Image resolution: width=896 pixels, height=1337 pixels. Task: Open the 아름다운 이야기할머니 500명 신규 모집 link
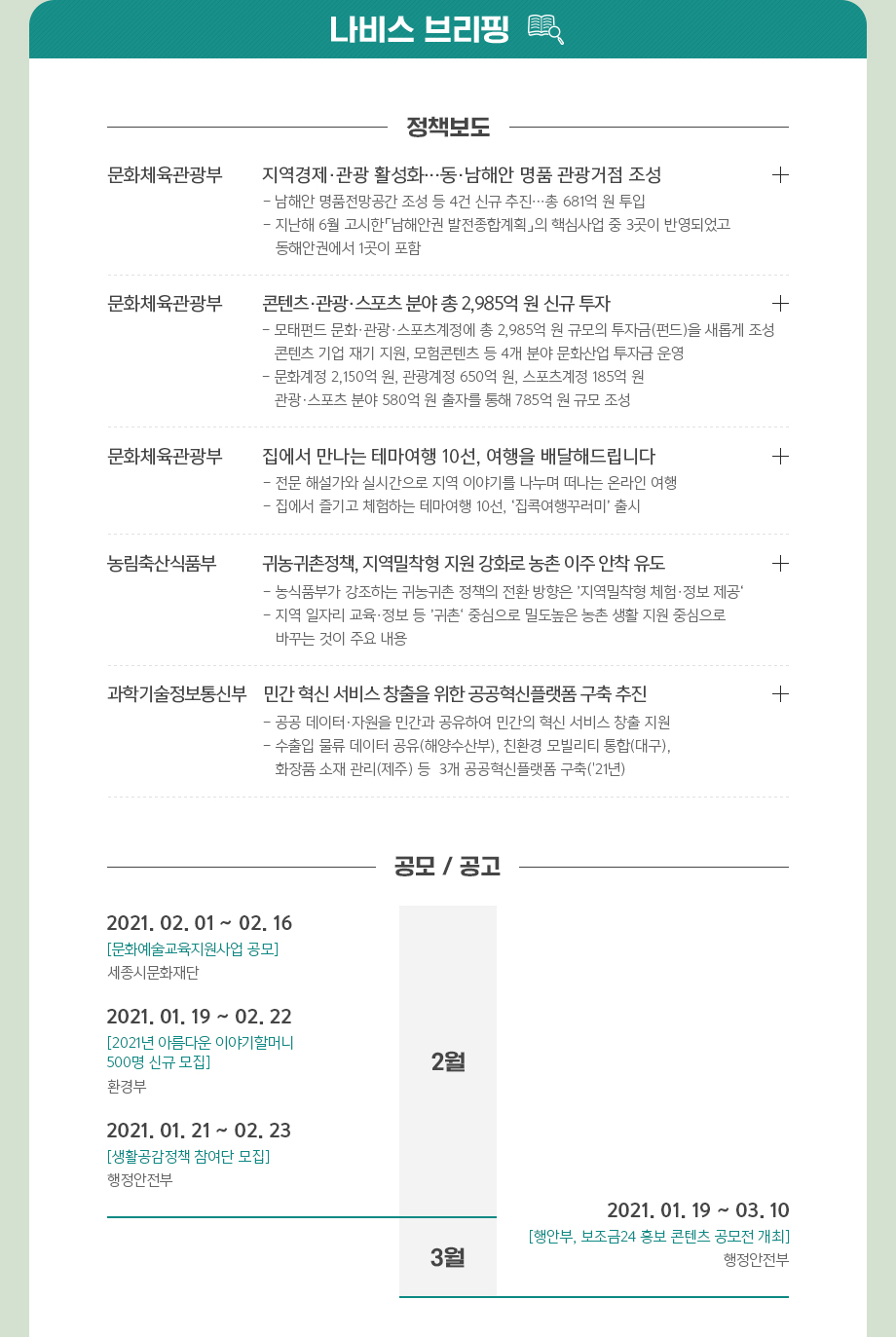point(200,1052)
